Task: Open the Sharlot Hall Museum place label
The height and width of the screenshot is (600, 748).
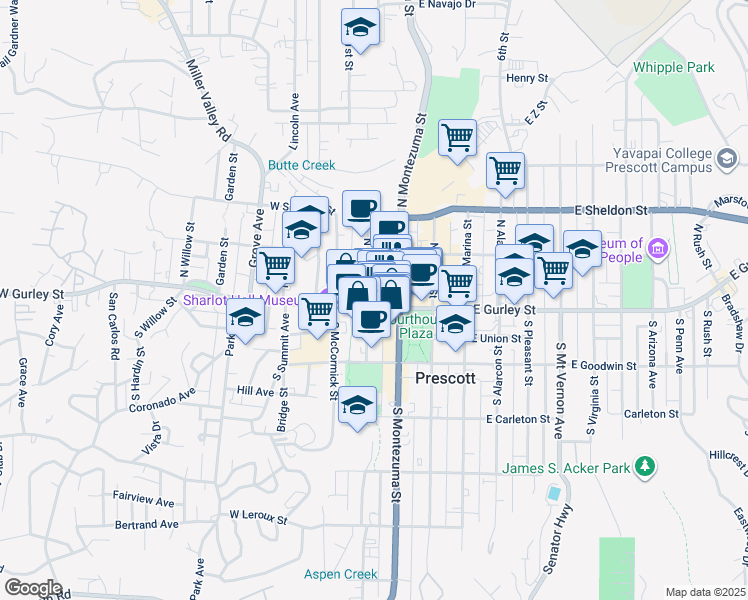Action: [x=244, y=300]
